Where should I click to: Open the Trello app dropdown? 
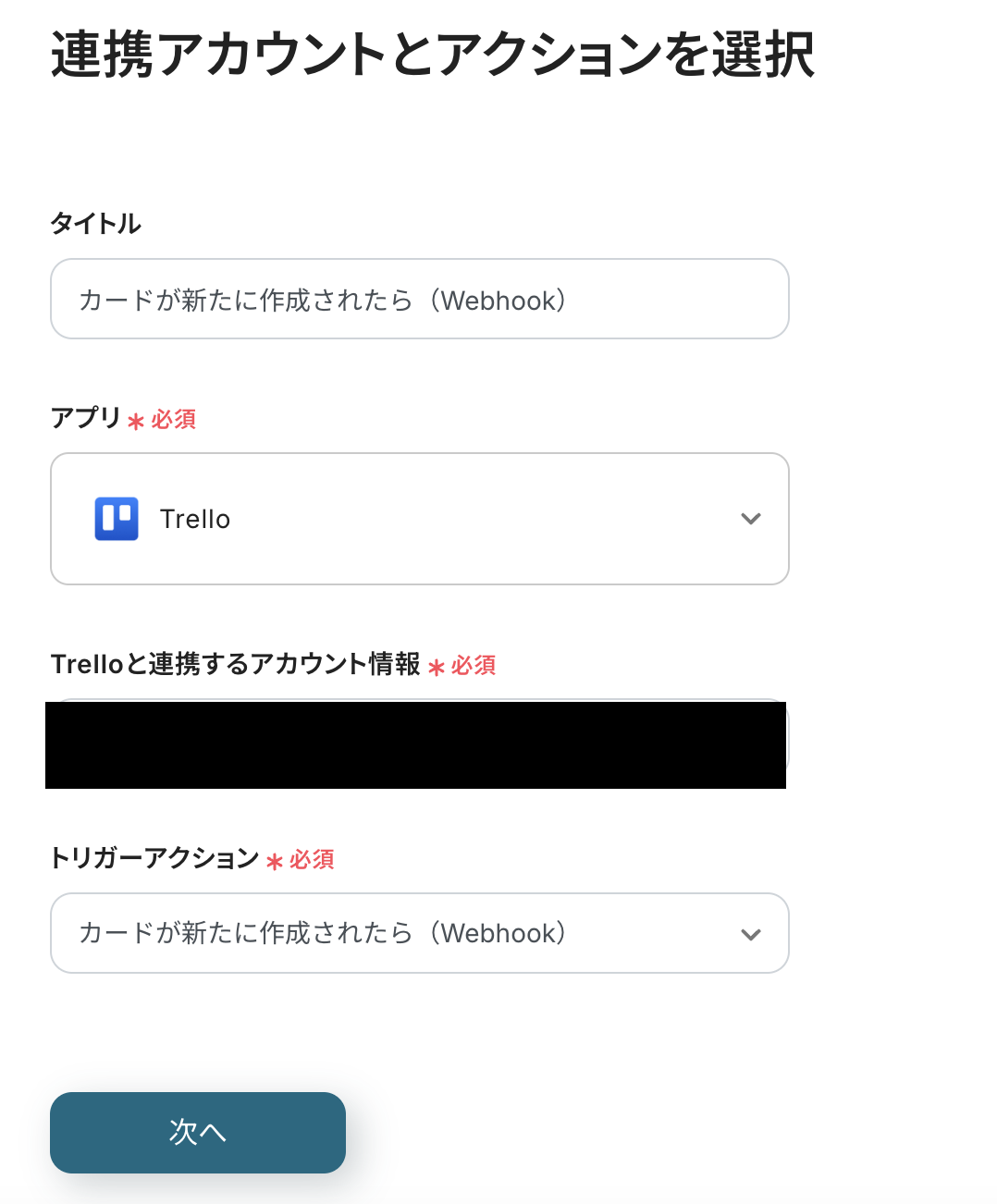(419, 519)
